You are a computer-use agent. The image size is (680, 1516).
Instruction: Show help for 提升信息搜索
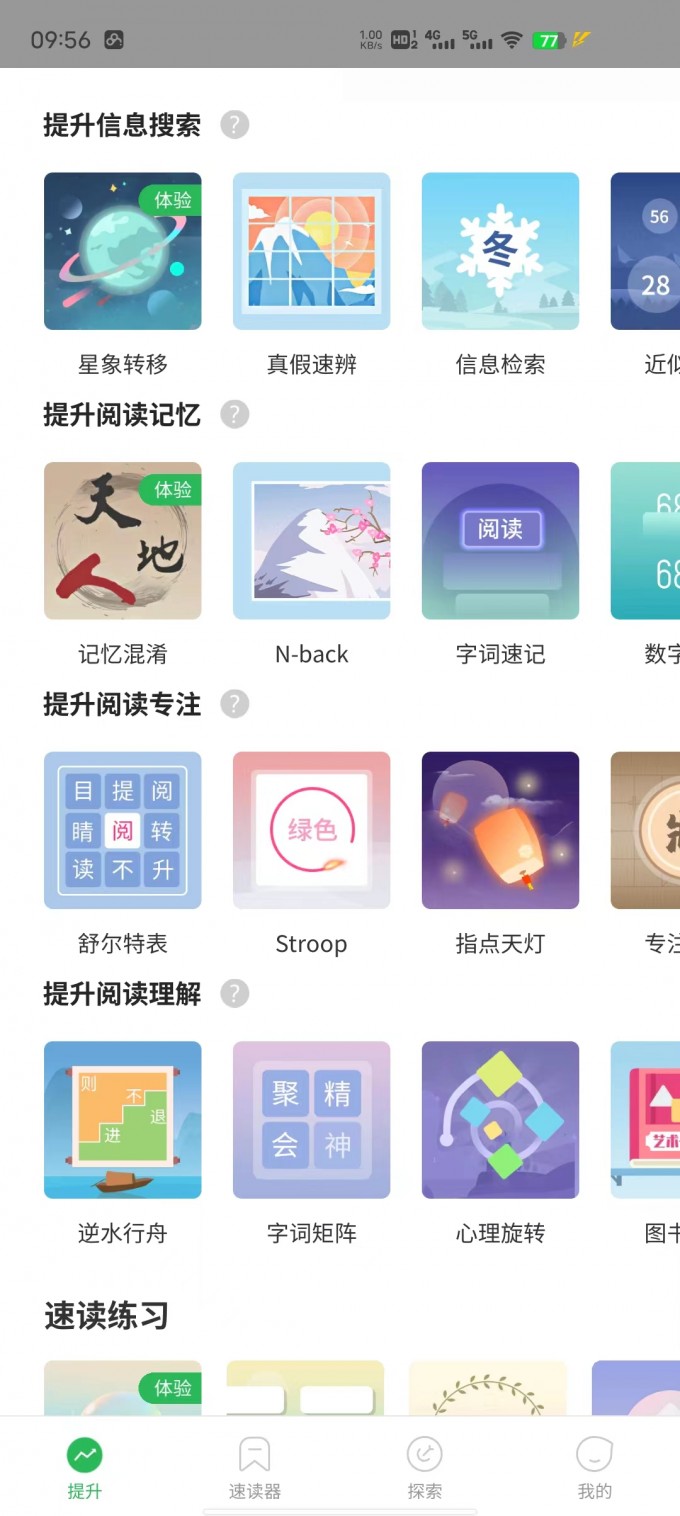click(x=235, y=125)
